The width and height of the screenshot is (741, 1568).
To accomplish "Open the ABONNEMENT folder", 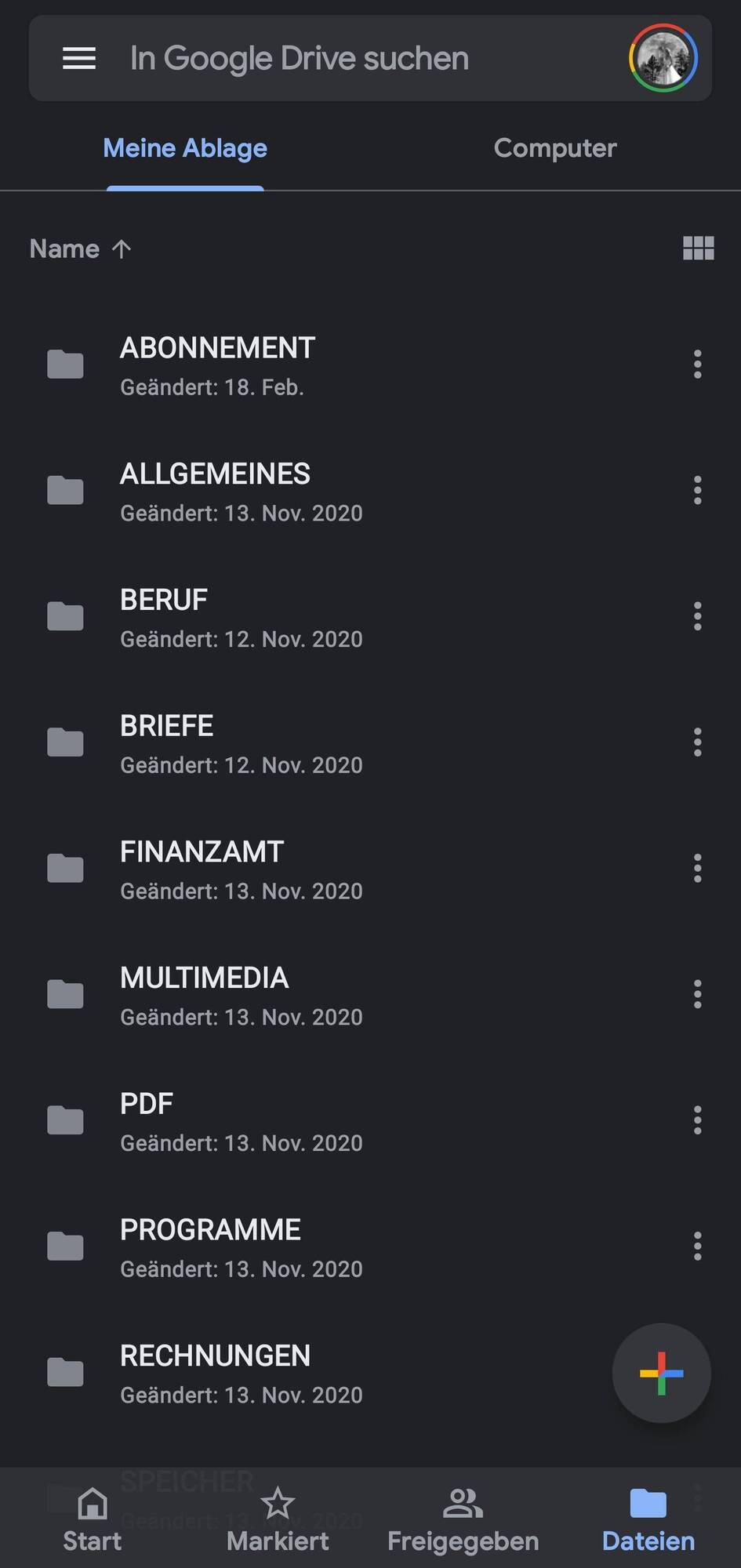I will coord(217,365).
